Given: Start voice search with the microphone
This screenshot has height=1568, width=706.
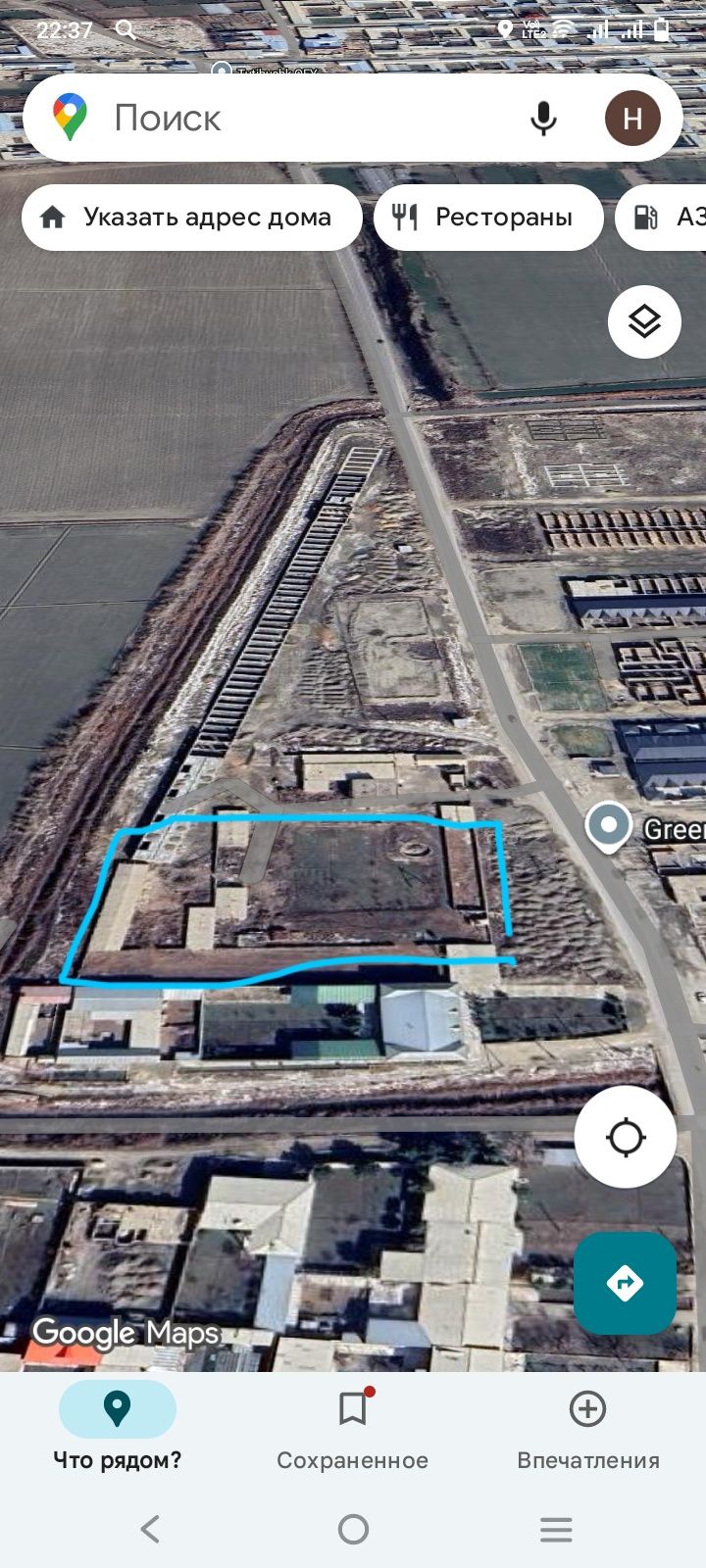Looking at the screenshot, I should 543,119.
